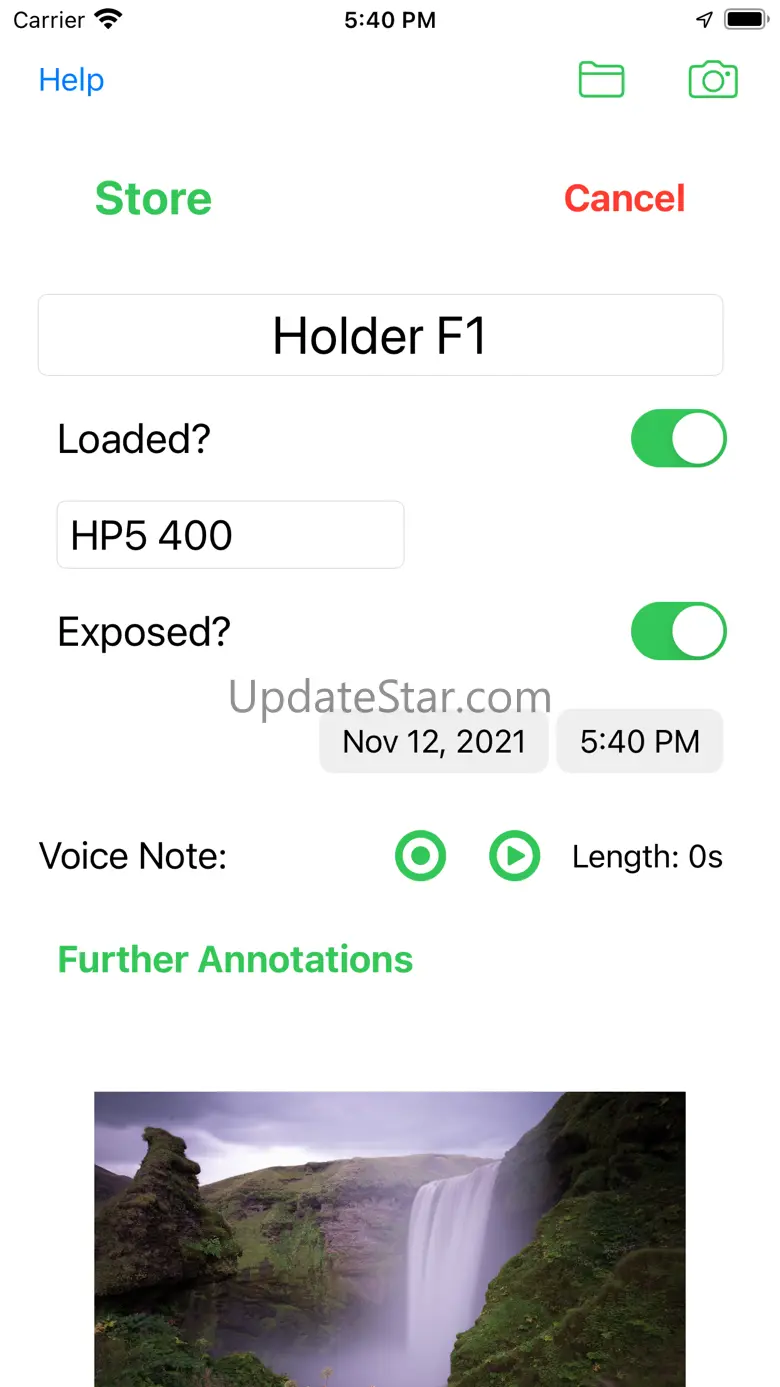Viewport: 780px width, 1387px height.
Task: Change the Nov 12, 2021 exposure date
Action: (434, 741)
